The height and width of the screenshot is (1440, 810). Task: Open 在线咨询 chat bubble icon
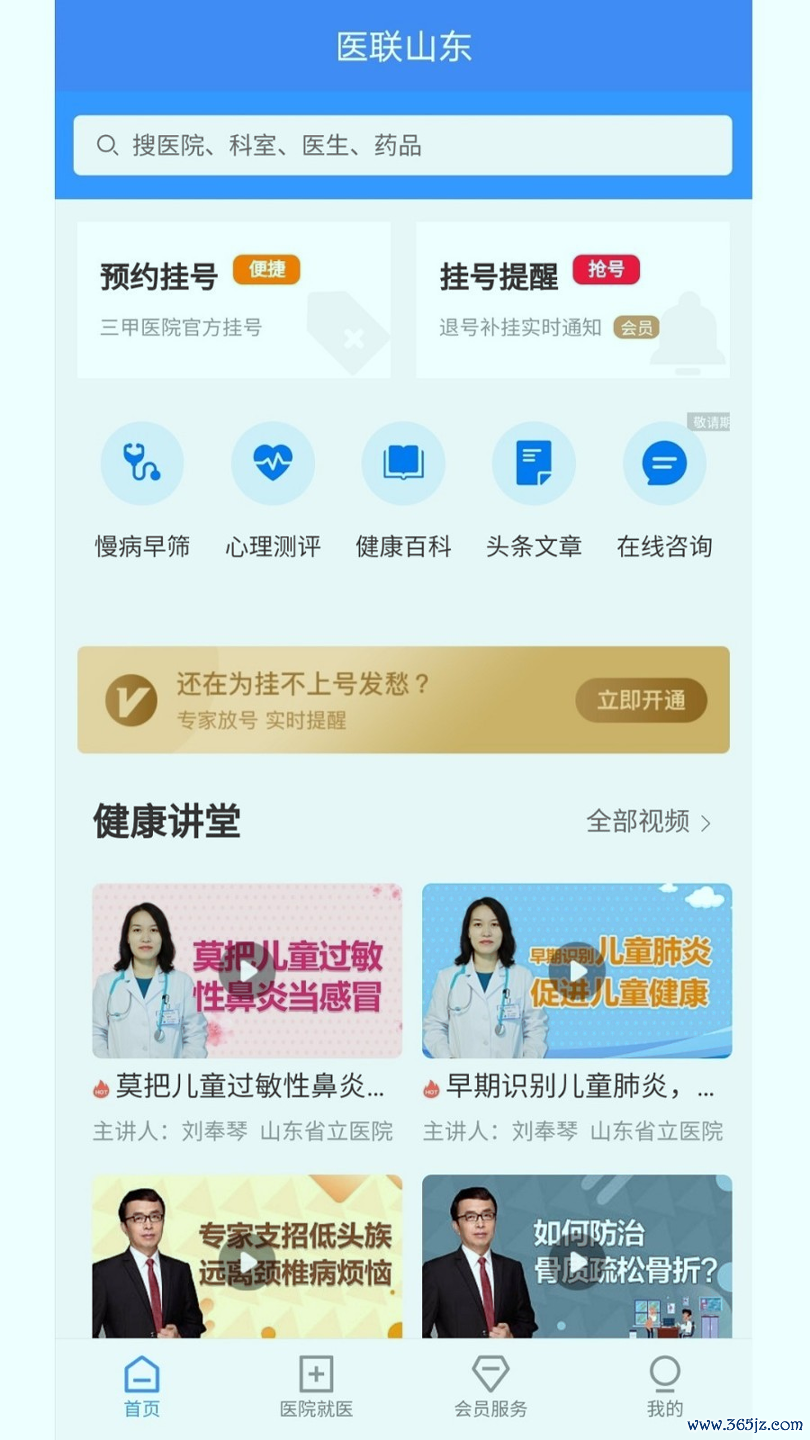point(664,462)
